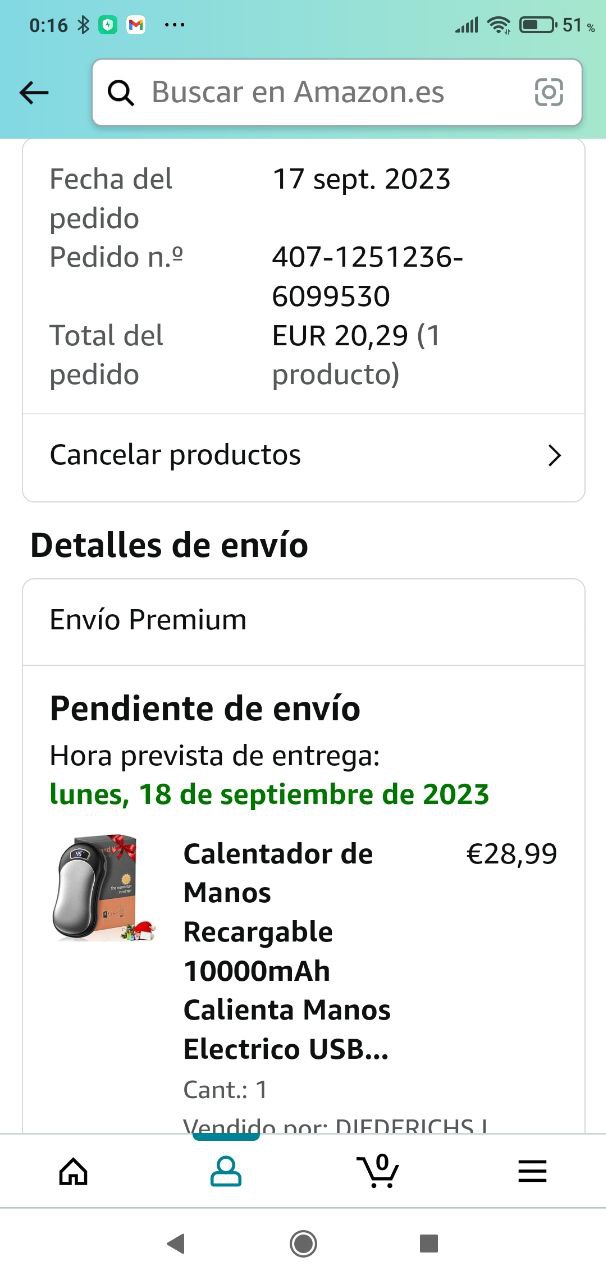606x1280 pixels.
Task: Open the hamburger menu tab
Action: coord(532,1171)
